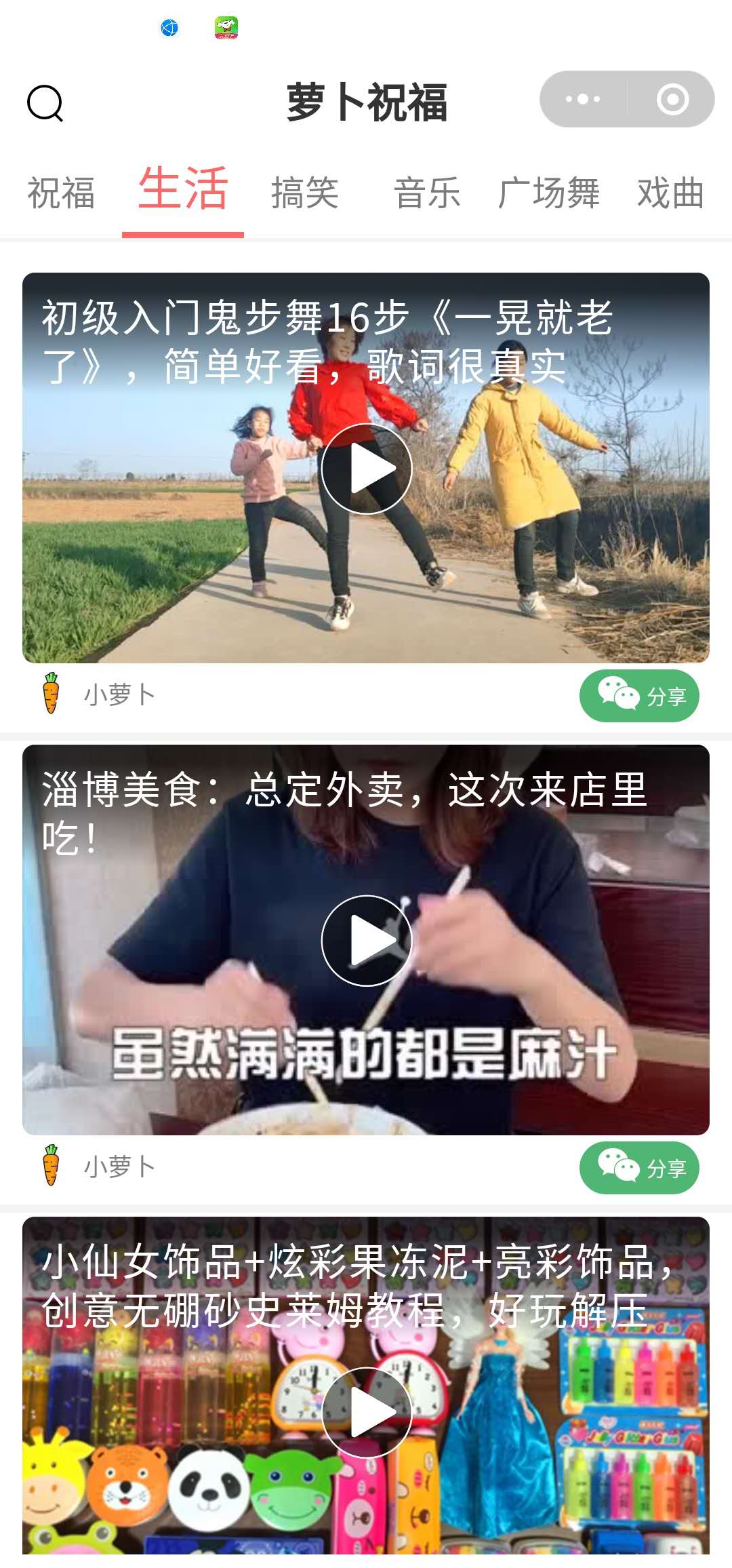Select the 生活 tab
The width and height of the screenshot is (732, 1568).
pyautogui.click(x=183, y=190)
